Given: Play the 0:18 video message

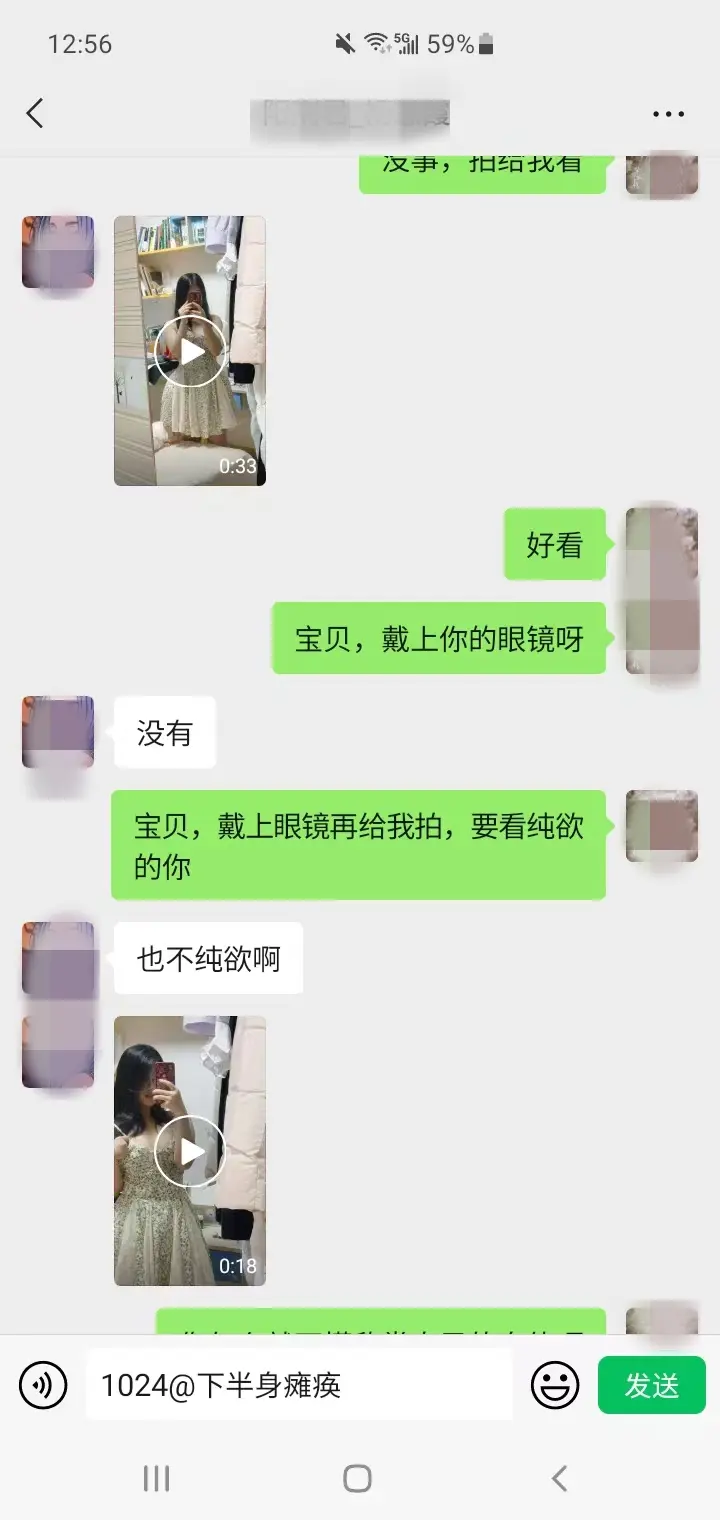Looking at the screenshot, I should point(190,1151).
